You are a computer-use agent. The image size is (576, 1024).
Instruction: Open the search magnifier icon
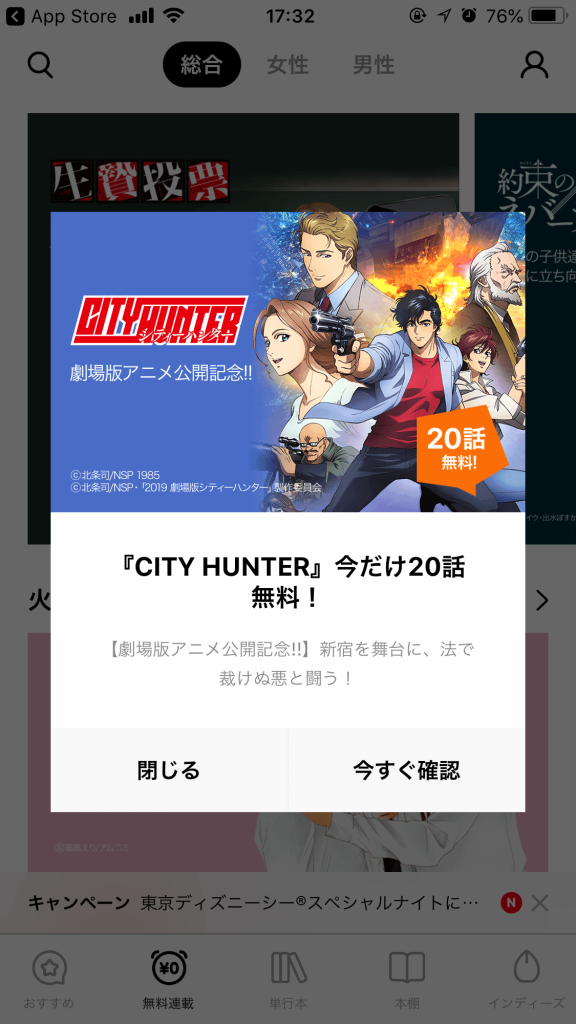coord(40,65)
